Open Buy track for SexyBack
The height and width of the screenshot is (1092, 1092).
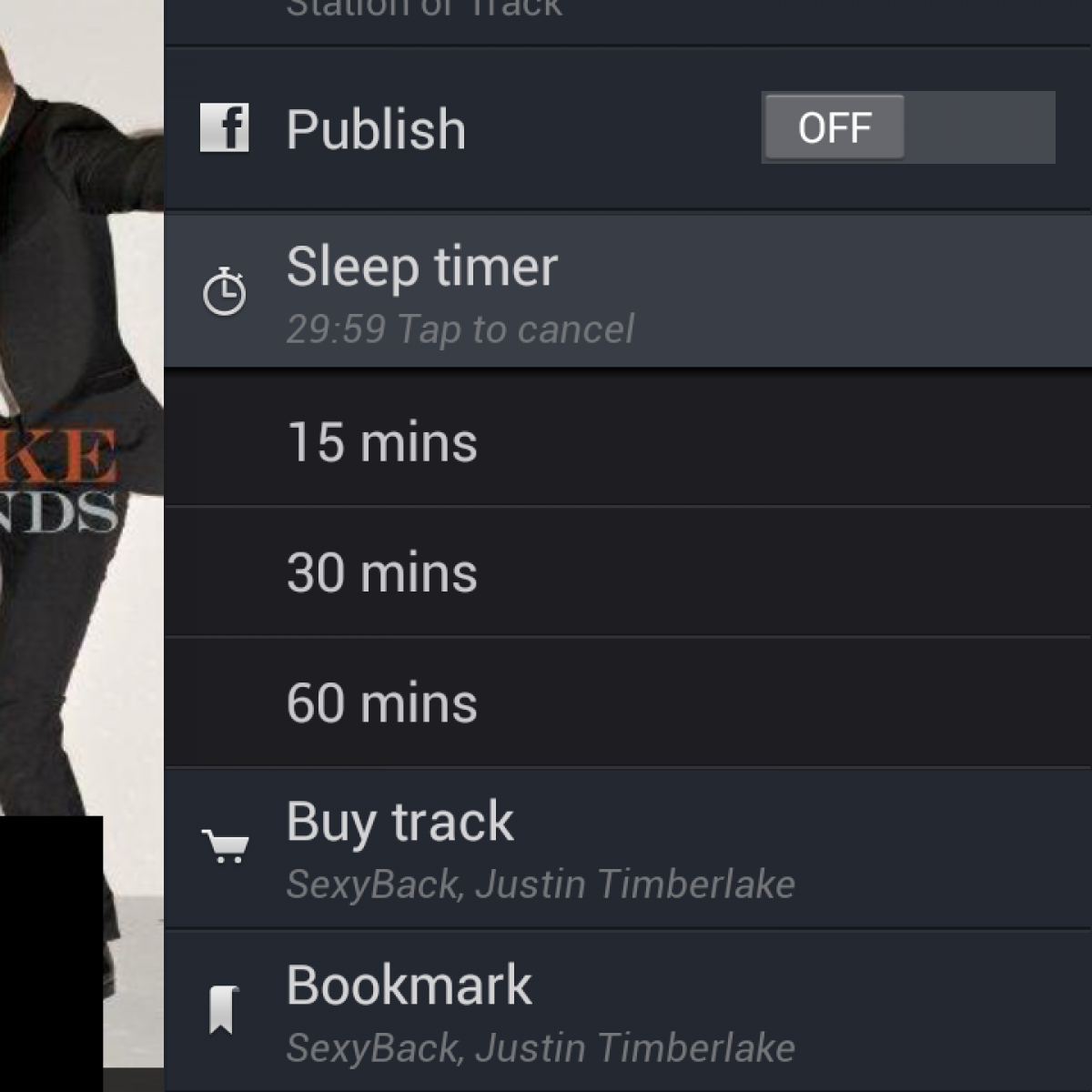click(626, 848)
